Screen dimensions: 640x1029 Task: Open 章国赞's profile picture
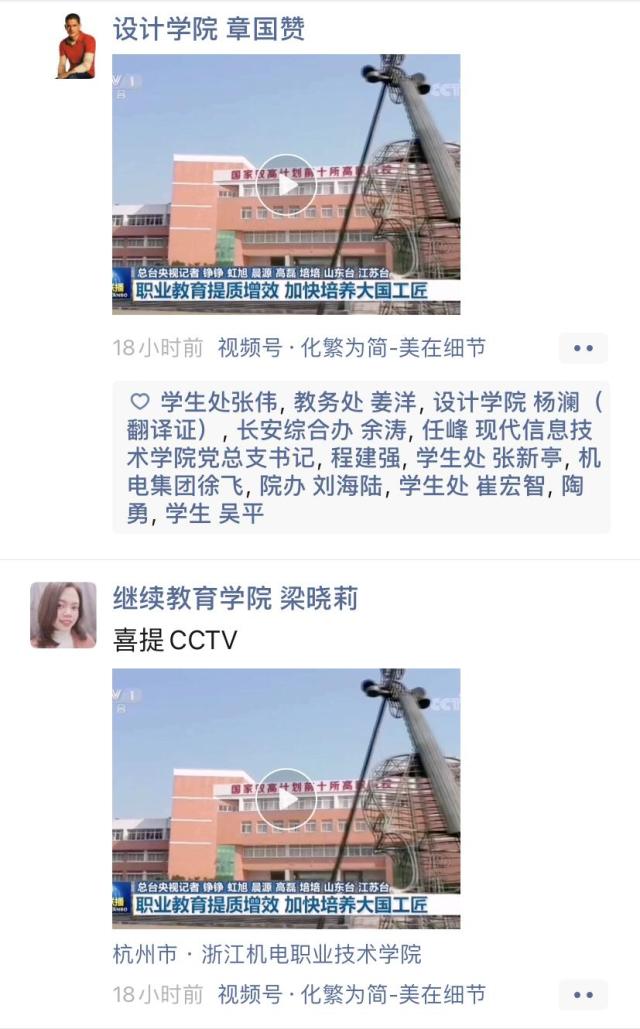pos(75,46)
